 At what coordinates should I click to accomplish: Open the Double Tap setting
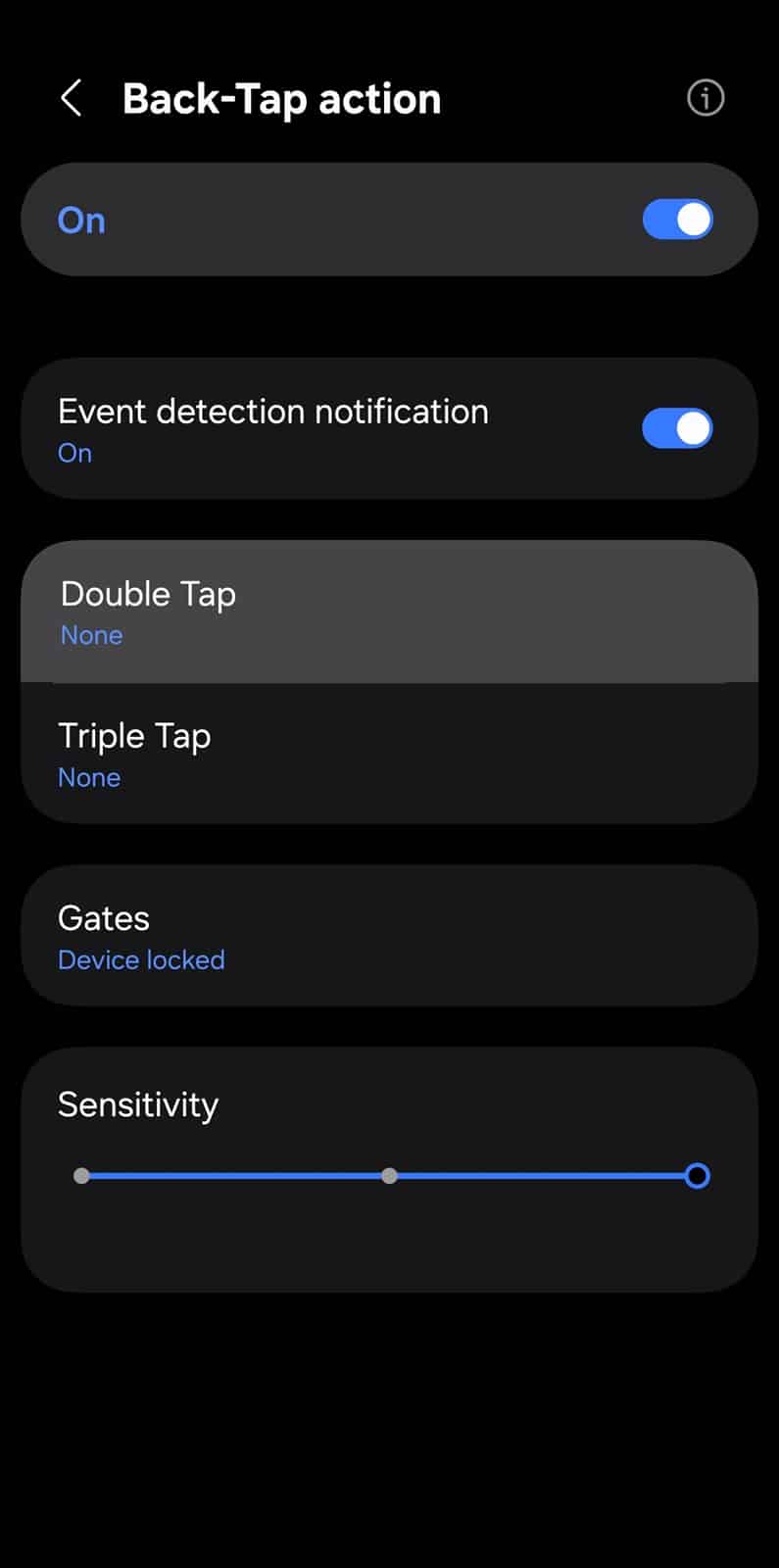click(389, 612)
